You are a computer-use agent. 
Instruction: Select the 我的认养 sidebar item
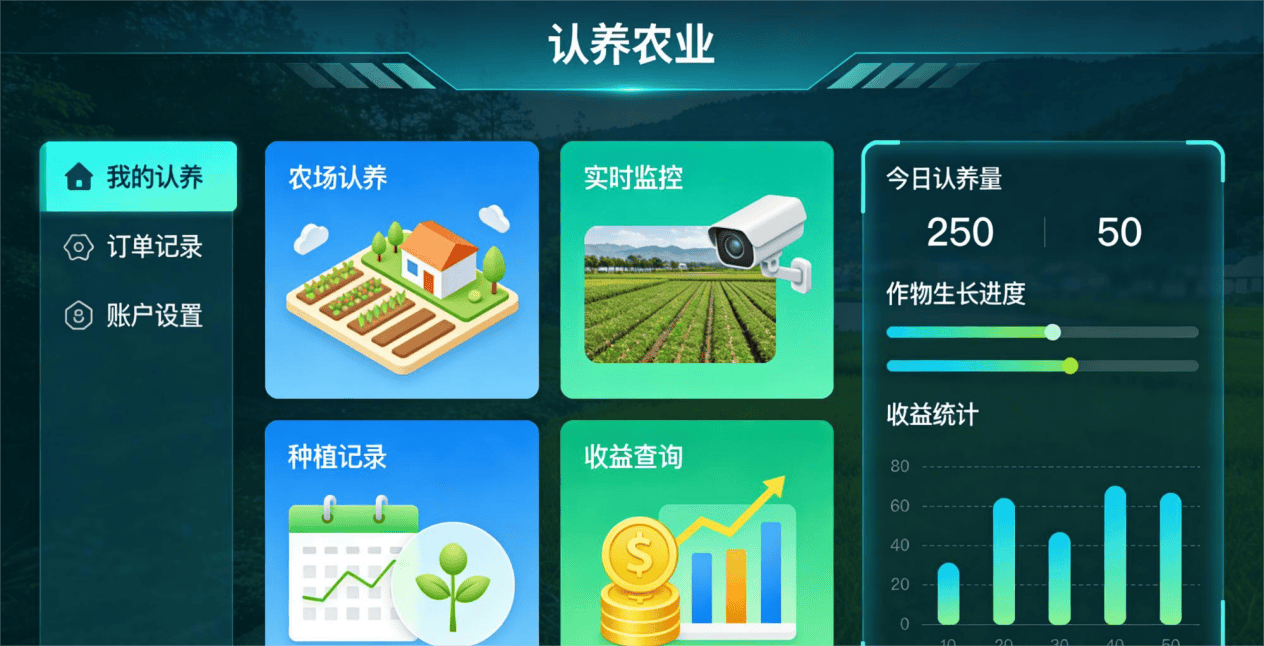click(x=138, y=177)
